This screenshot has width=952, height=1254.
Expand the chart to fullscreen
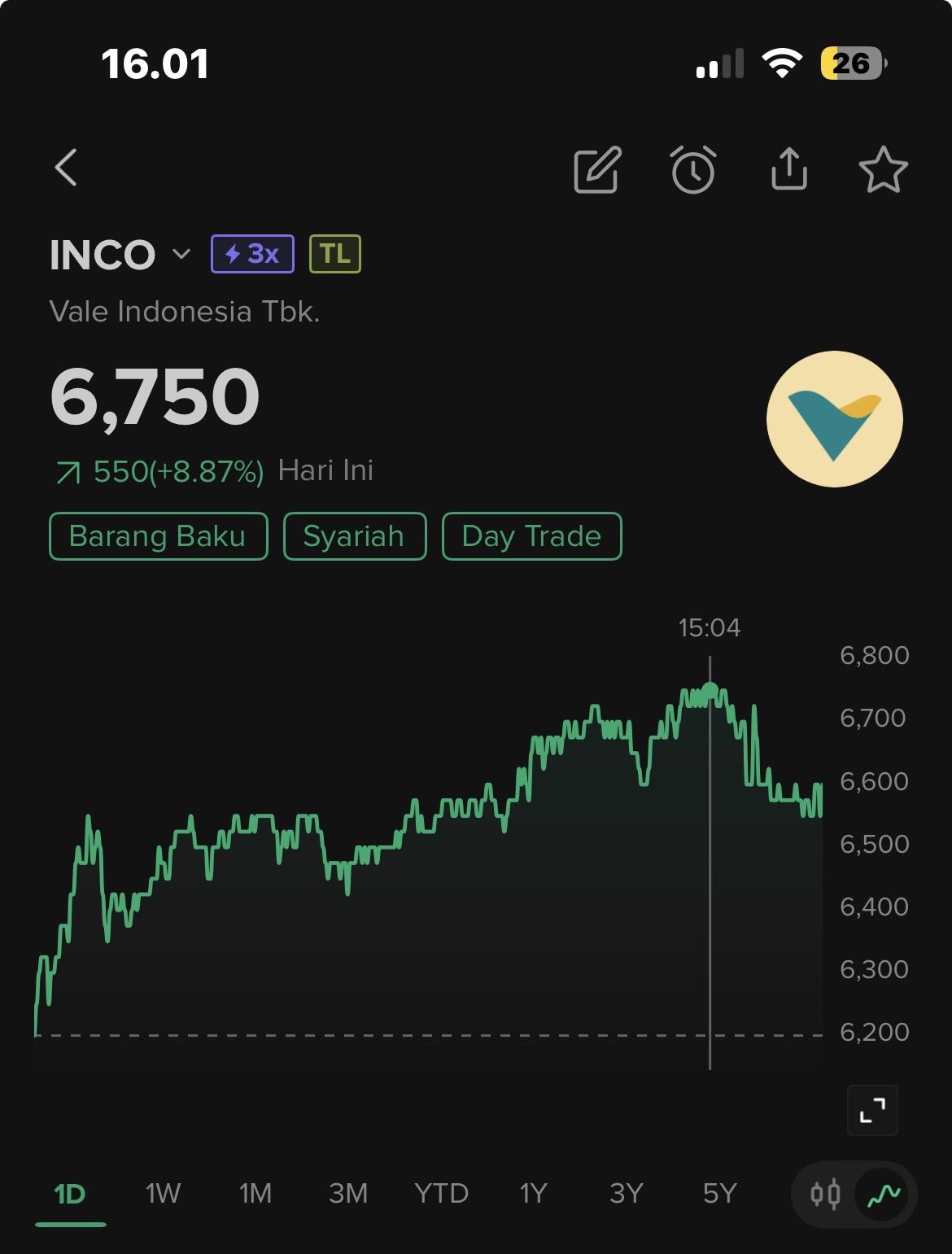tap(872, 1110)
